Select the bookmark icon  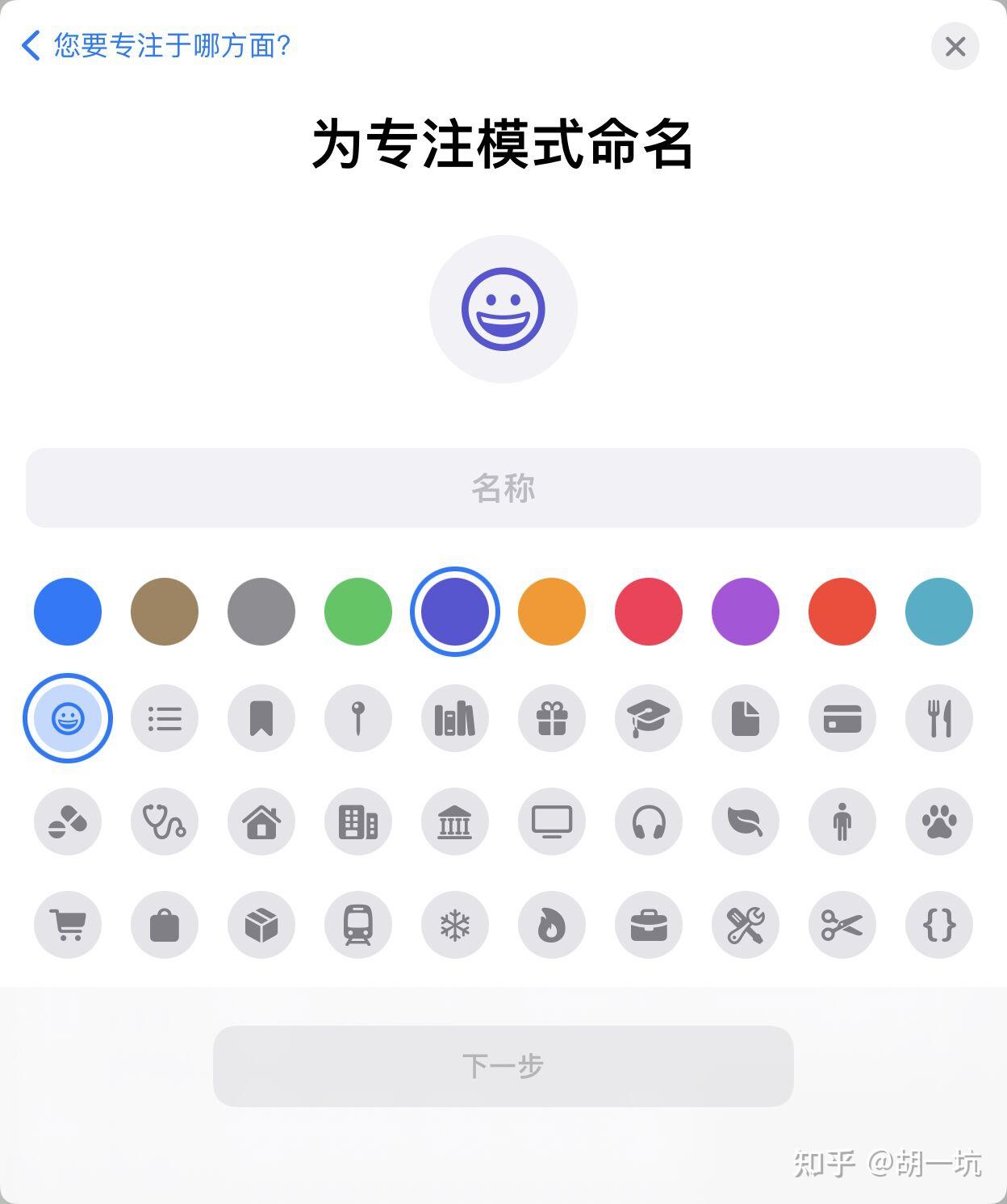(x=261, y=718)
